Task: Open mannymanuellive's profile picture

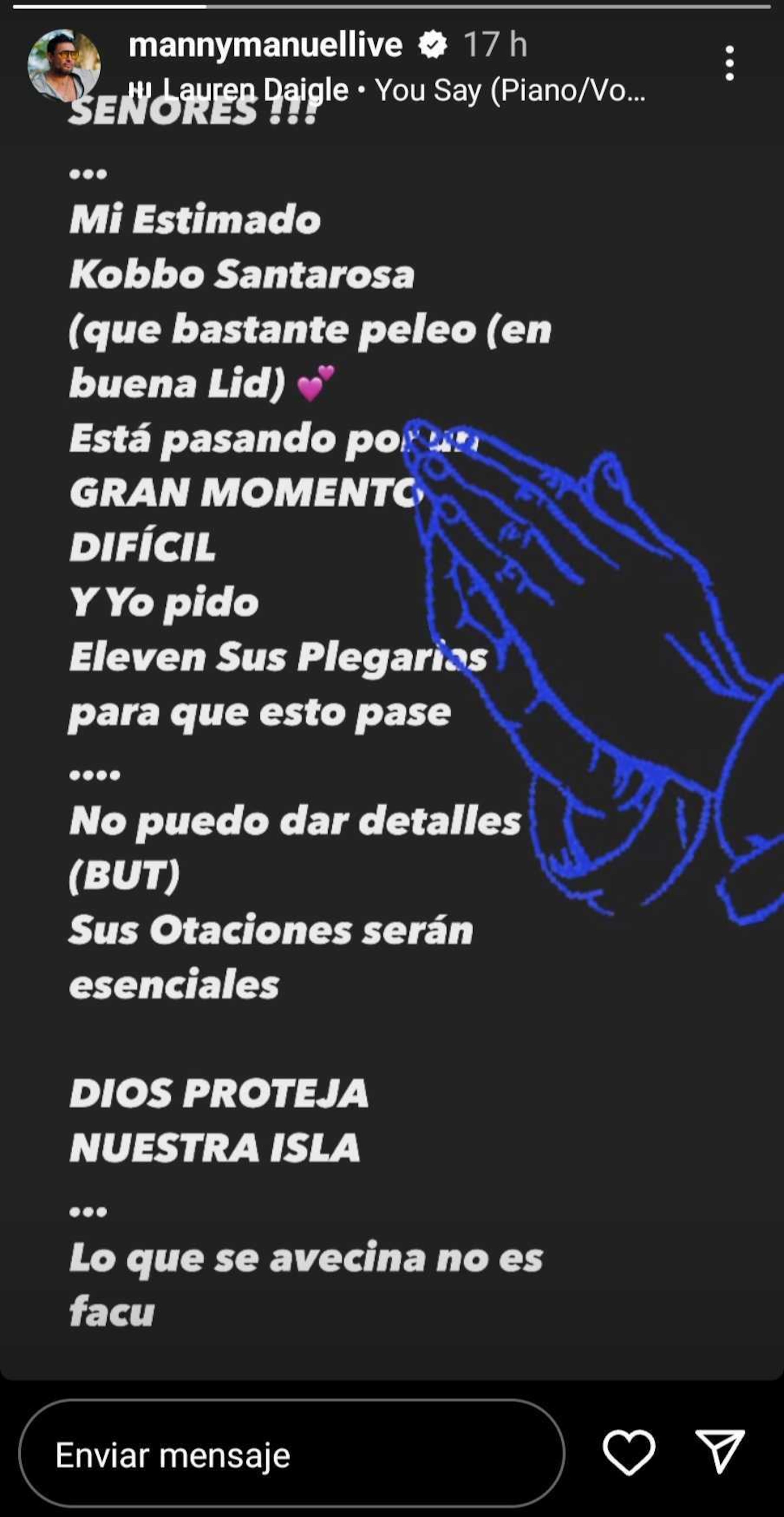Action: 64,65
